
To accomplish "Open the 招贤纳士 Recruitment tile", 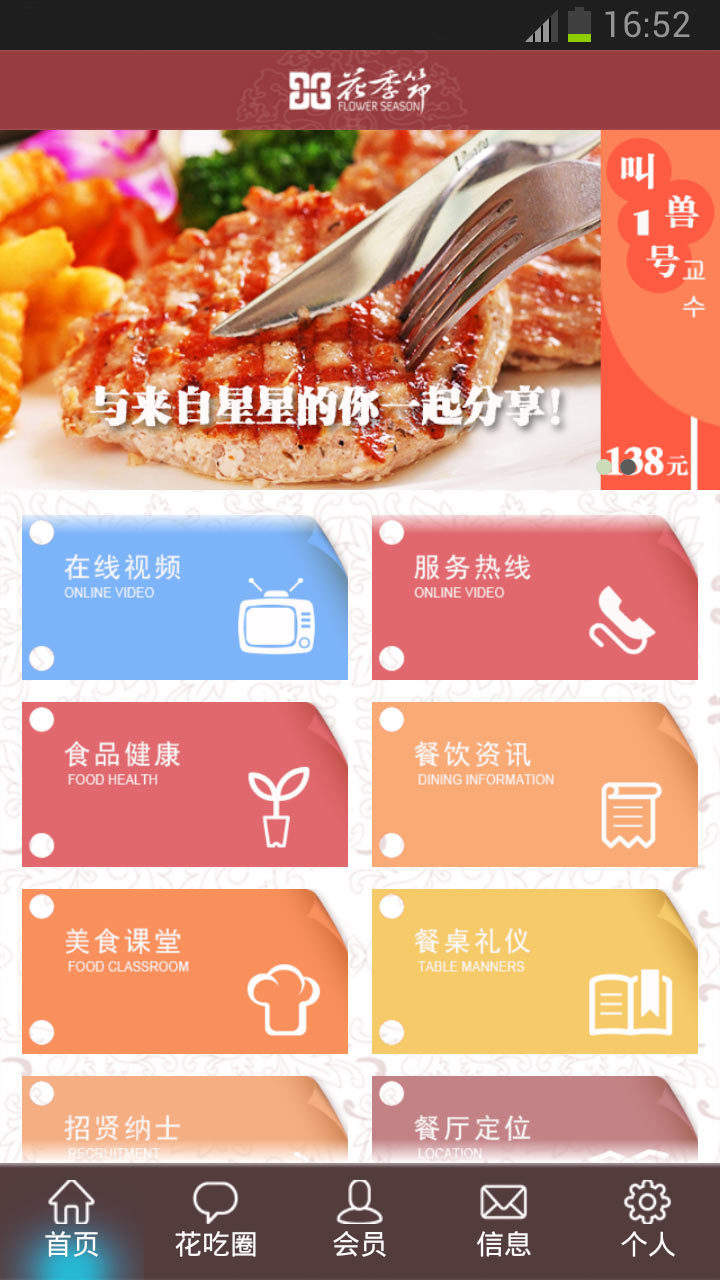I will (185, 1120).
